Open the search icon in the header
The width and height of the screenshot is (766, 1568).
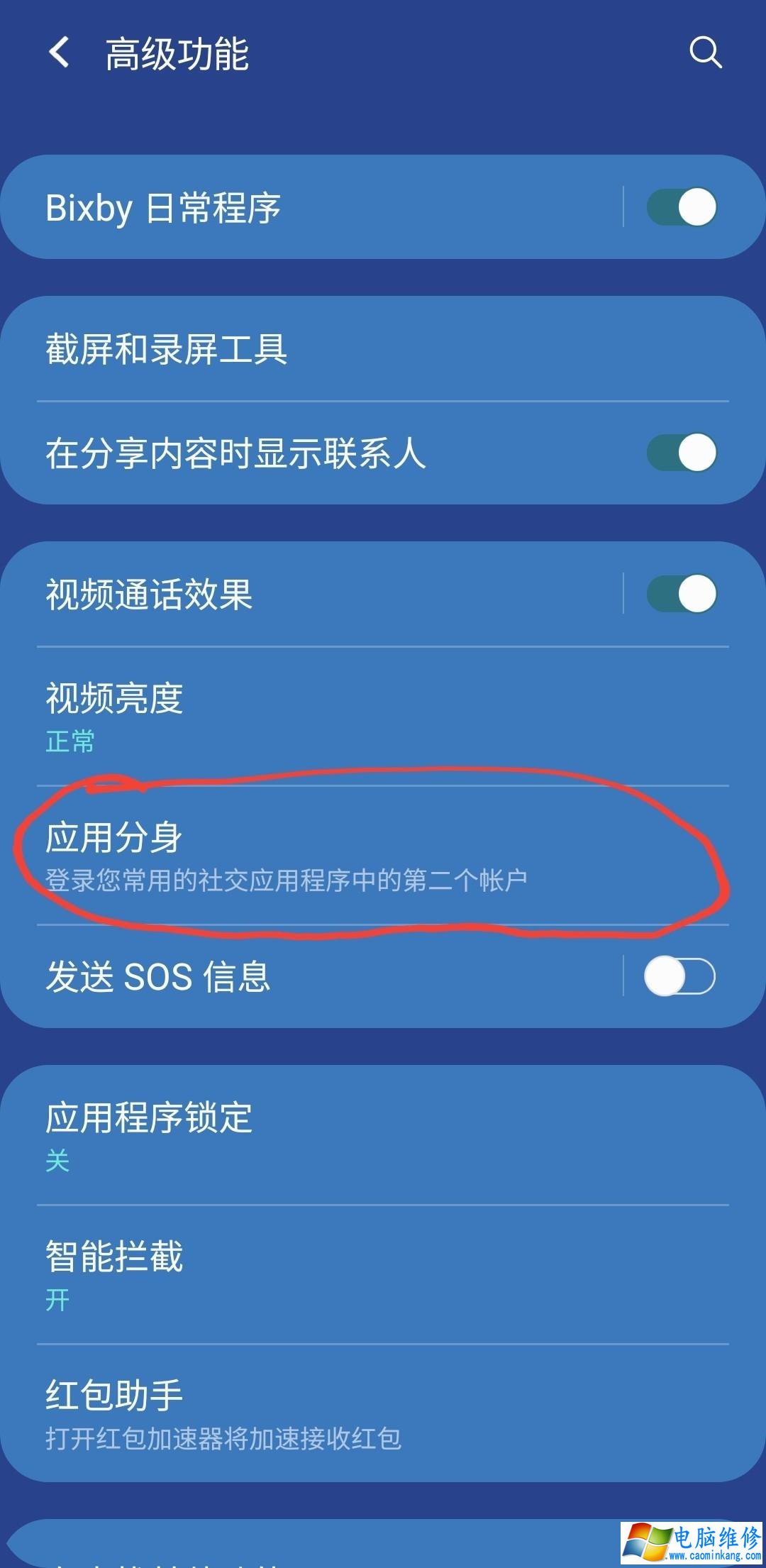[x=706, y=53]
